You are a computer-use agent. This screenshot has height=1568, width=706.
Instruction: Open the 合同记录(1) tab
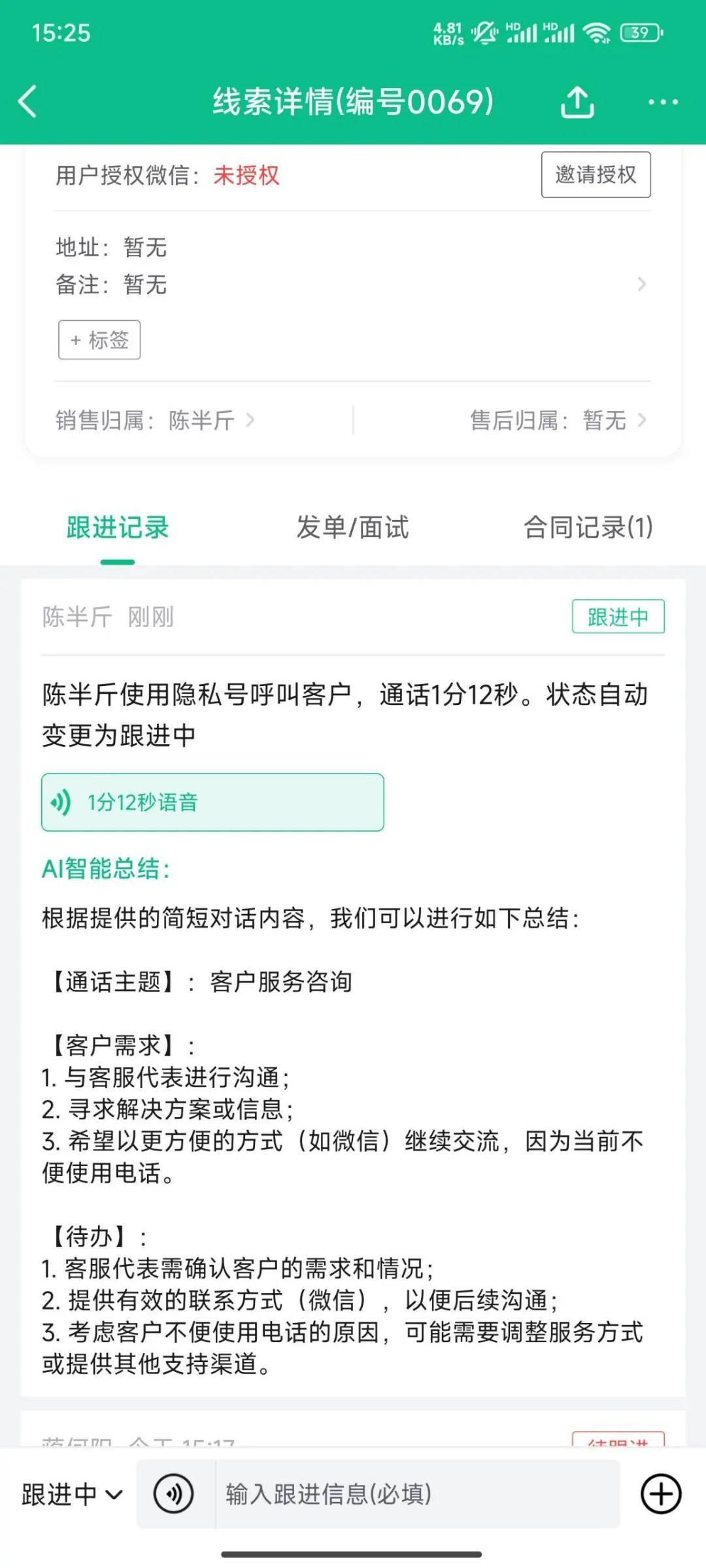tap(588, 528)
